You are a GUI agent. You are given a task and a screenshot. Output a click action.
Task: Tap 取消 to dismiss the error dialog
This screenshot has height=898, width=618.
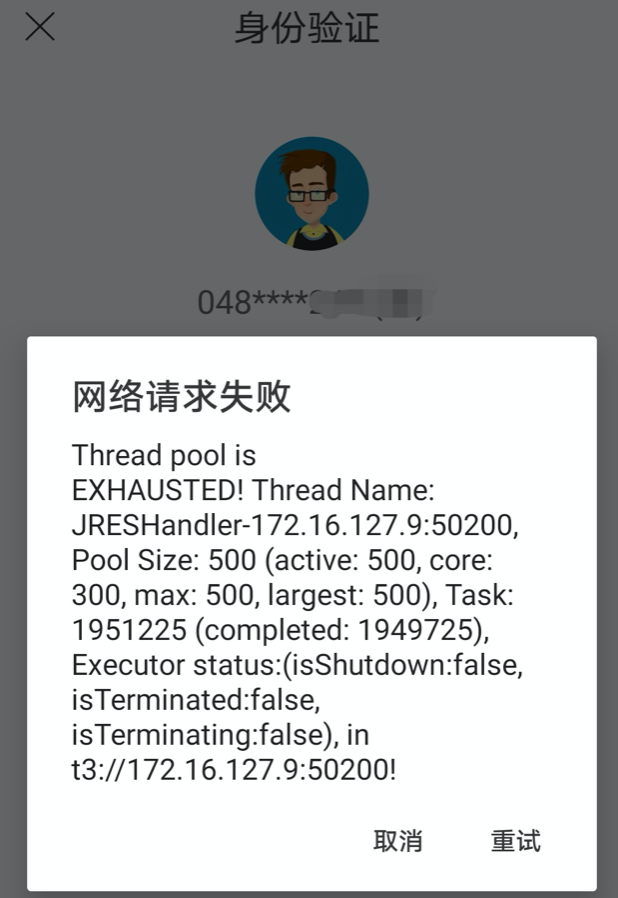(398, 841)
